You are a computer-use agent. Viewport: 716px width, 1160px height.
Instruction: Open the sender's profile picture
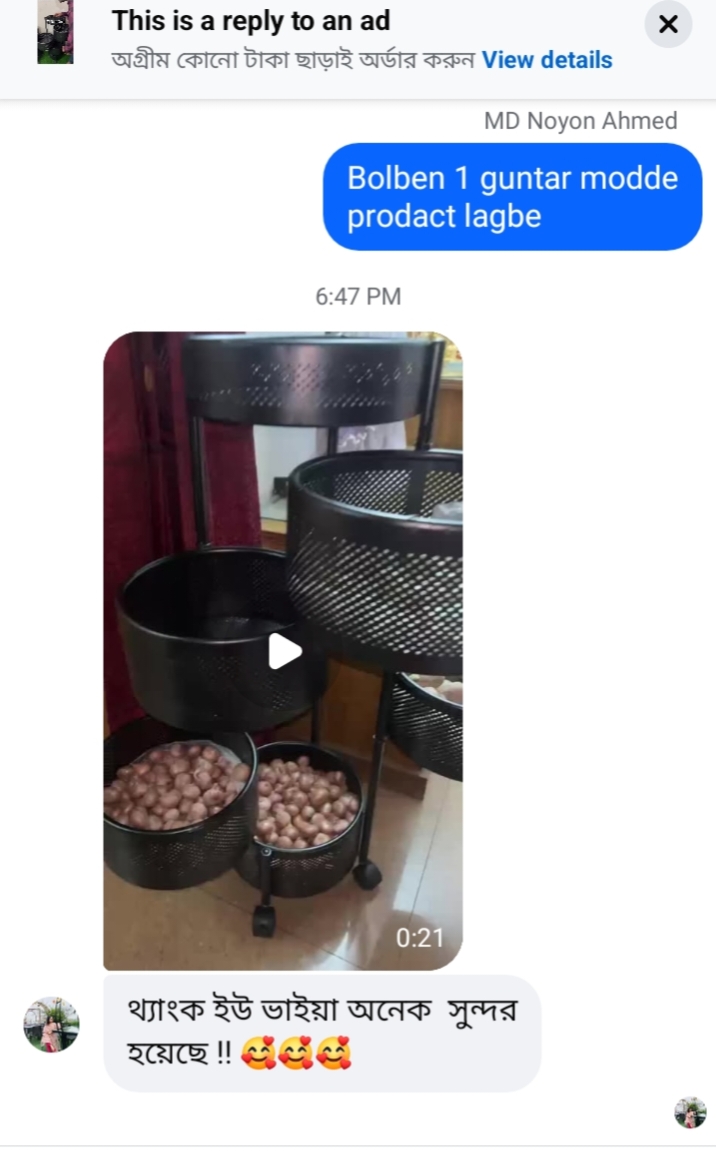click(51, 1024)
